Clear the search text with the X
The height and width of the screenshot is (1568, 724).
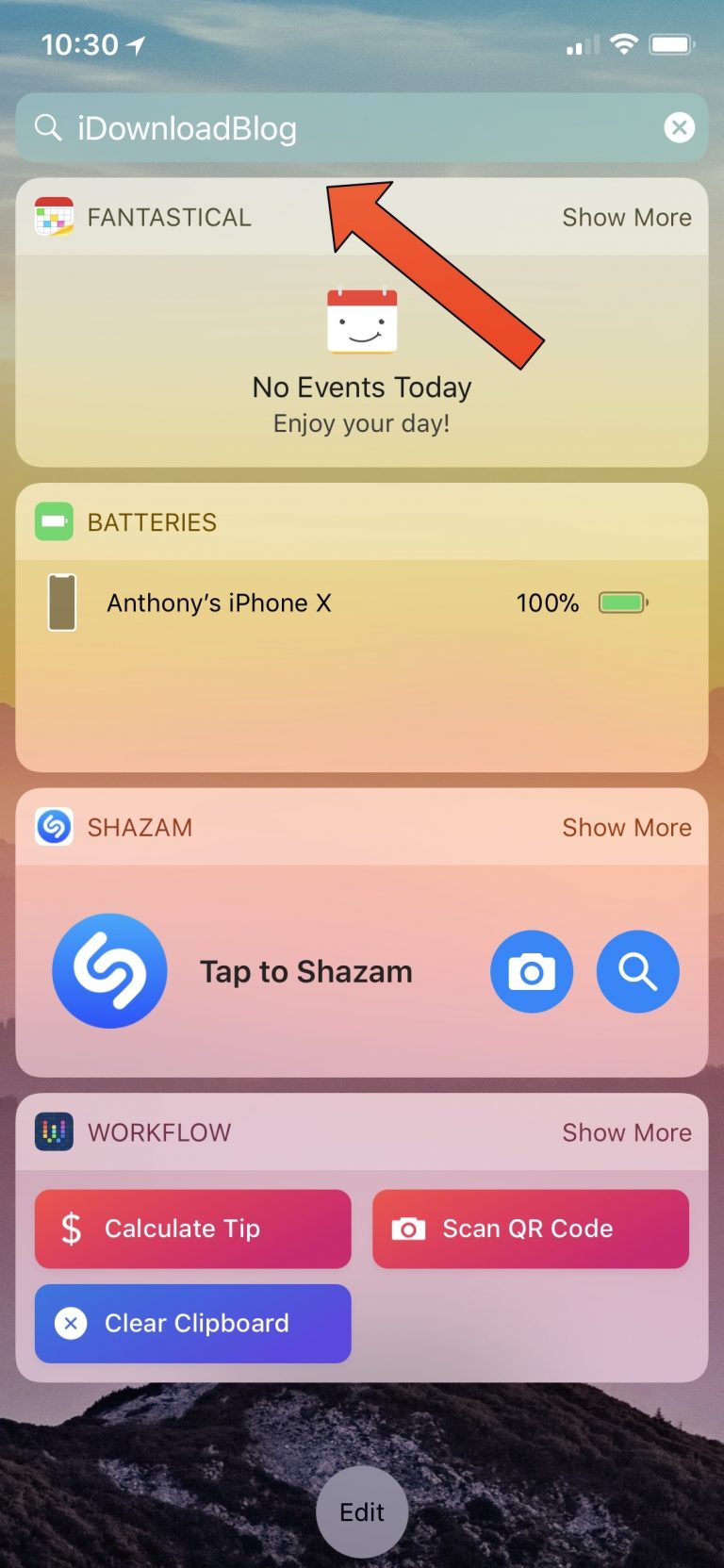click(x=679, y=127)
